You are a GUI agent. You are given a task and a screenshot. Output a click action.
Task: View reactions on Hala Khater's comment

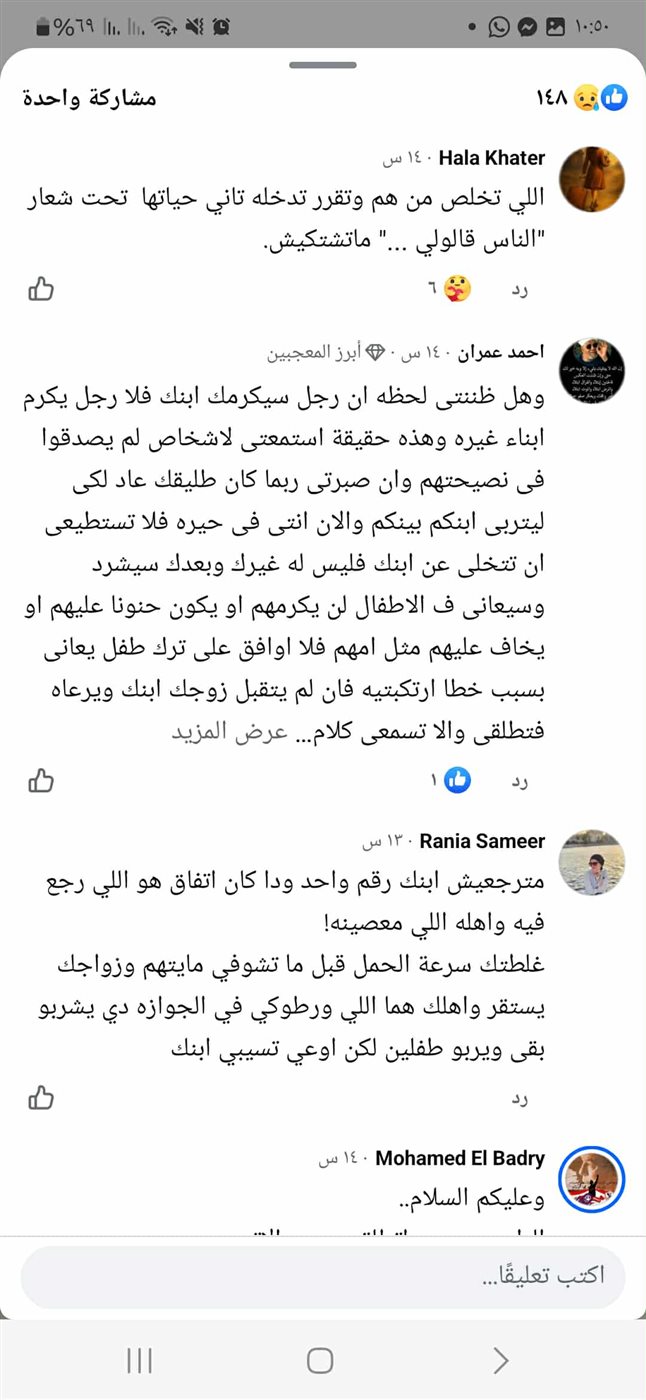pos(452,290)
